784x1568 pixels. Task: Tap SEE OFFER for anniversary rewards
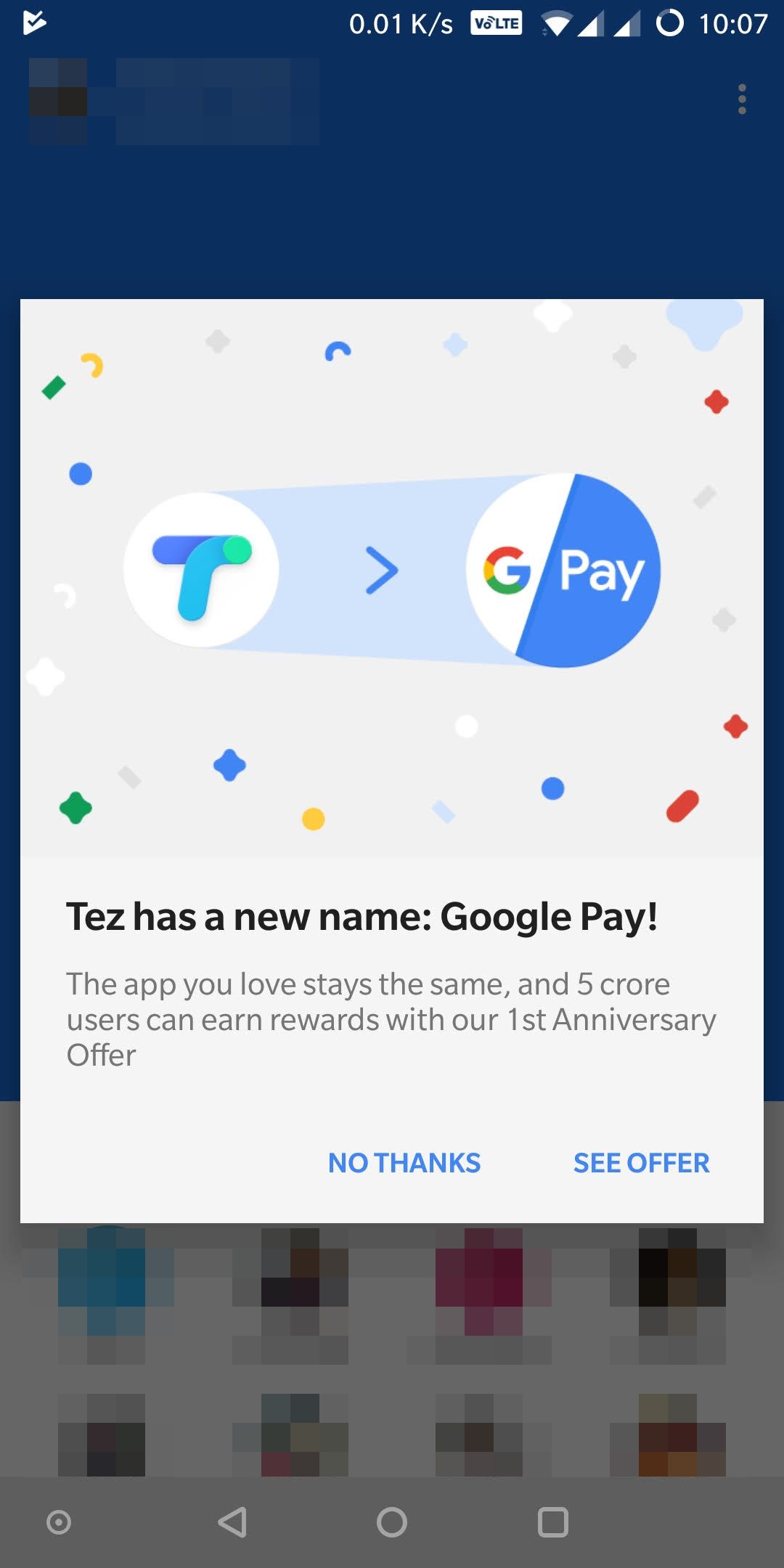point(641,1163)
